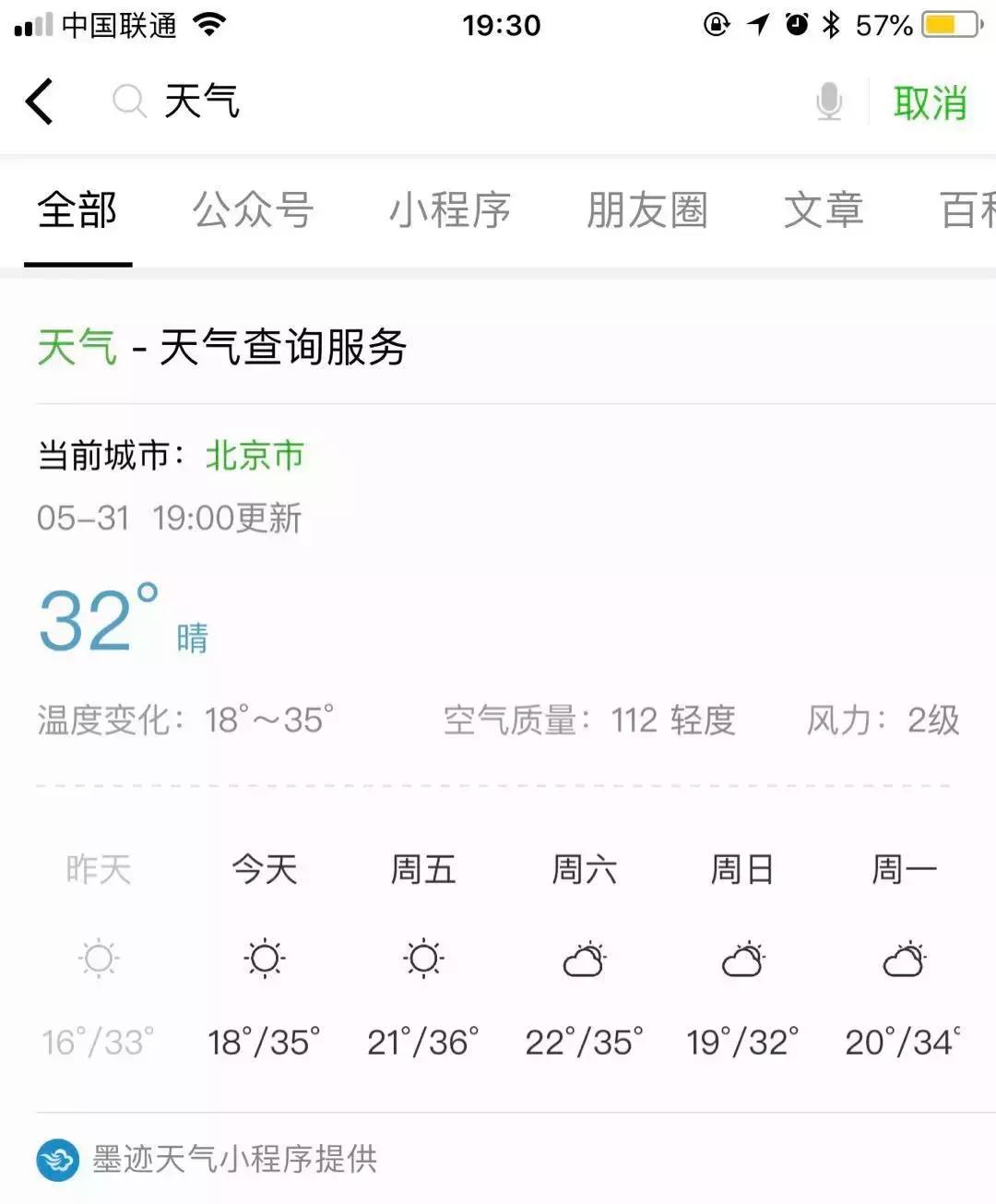The image size is (996, 1204).
Task: Open the 朋友圈 search results tab
Action: pyautogui.click(x=648, y=210)
